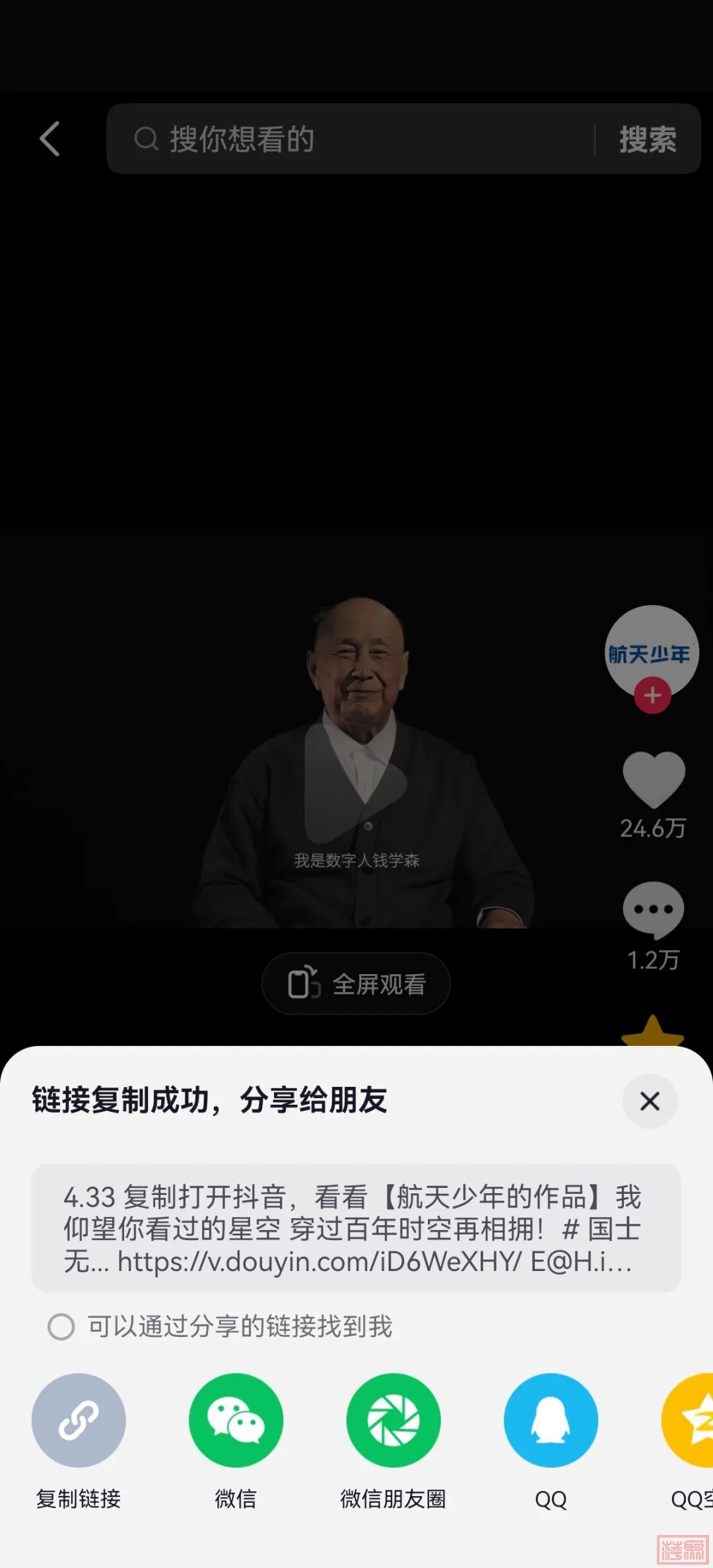Close the share sheet
713x1568 pixels.
[x=650, y=1101]
